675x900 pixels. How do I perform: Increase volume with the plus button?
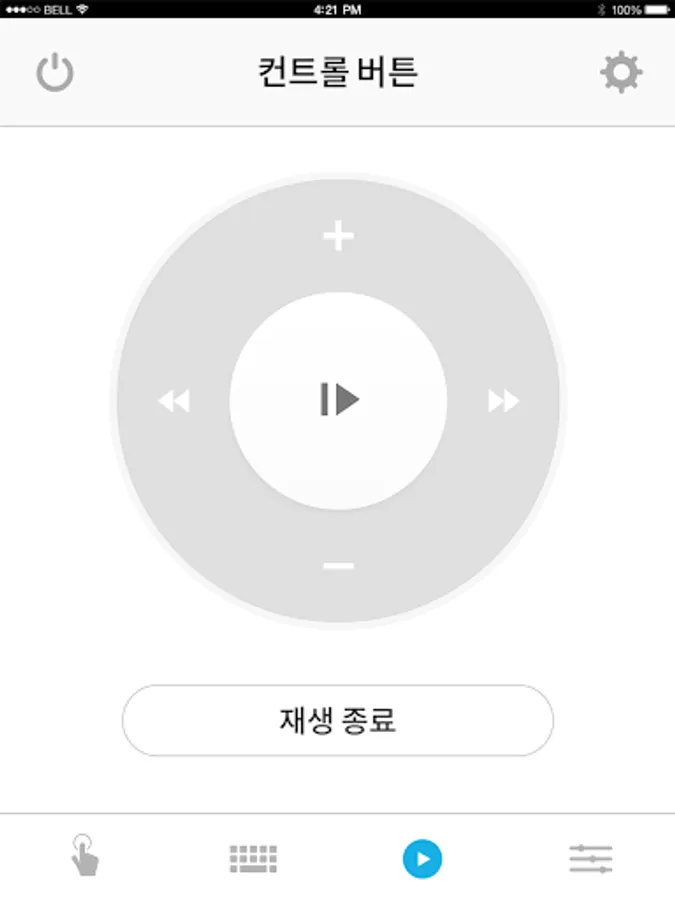point(338,237)
